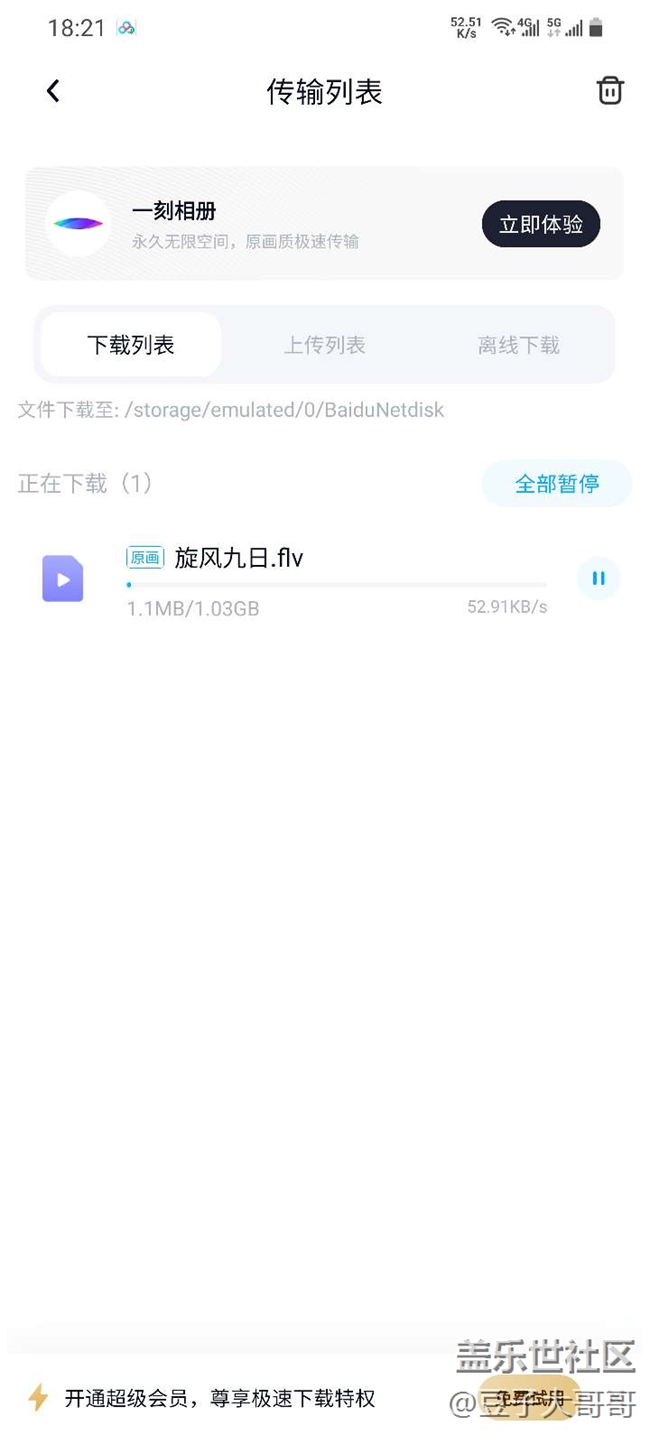The height and width of the screenshot is (1444, 650).
Task: Tap the 立即体验 button
Action: pyautogui.click(x=541, y=224)
